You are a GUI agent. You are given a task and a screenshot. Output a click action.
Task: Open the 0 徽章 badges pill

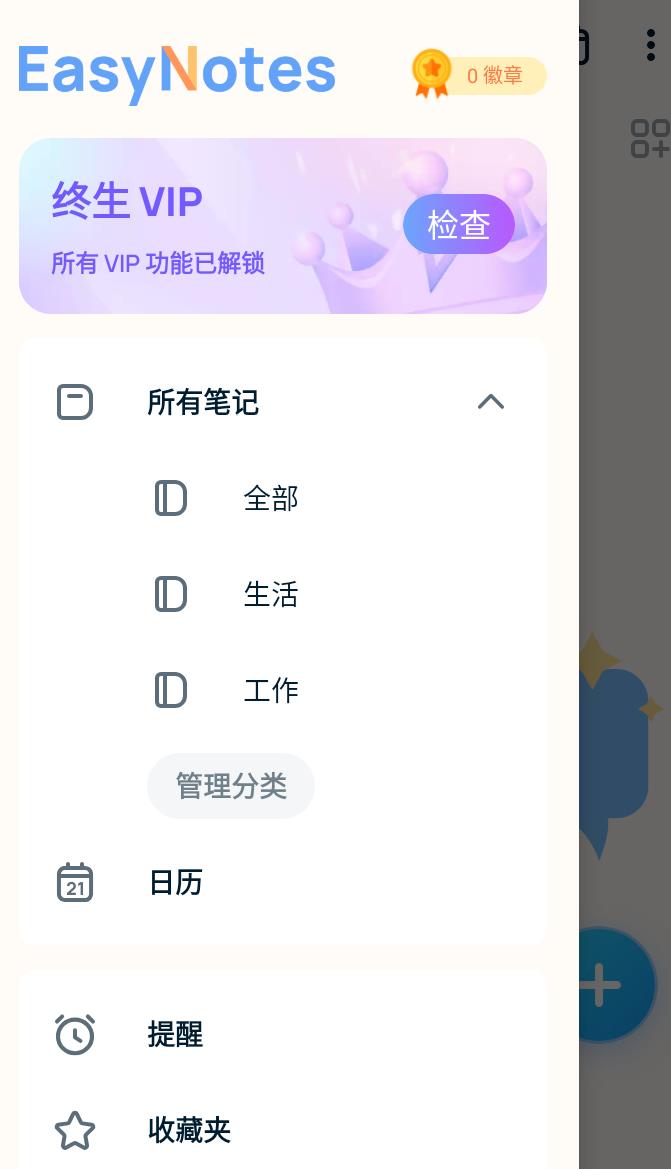click(x=481, y=75)
